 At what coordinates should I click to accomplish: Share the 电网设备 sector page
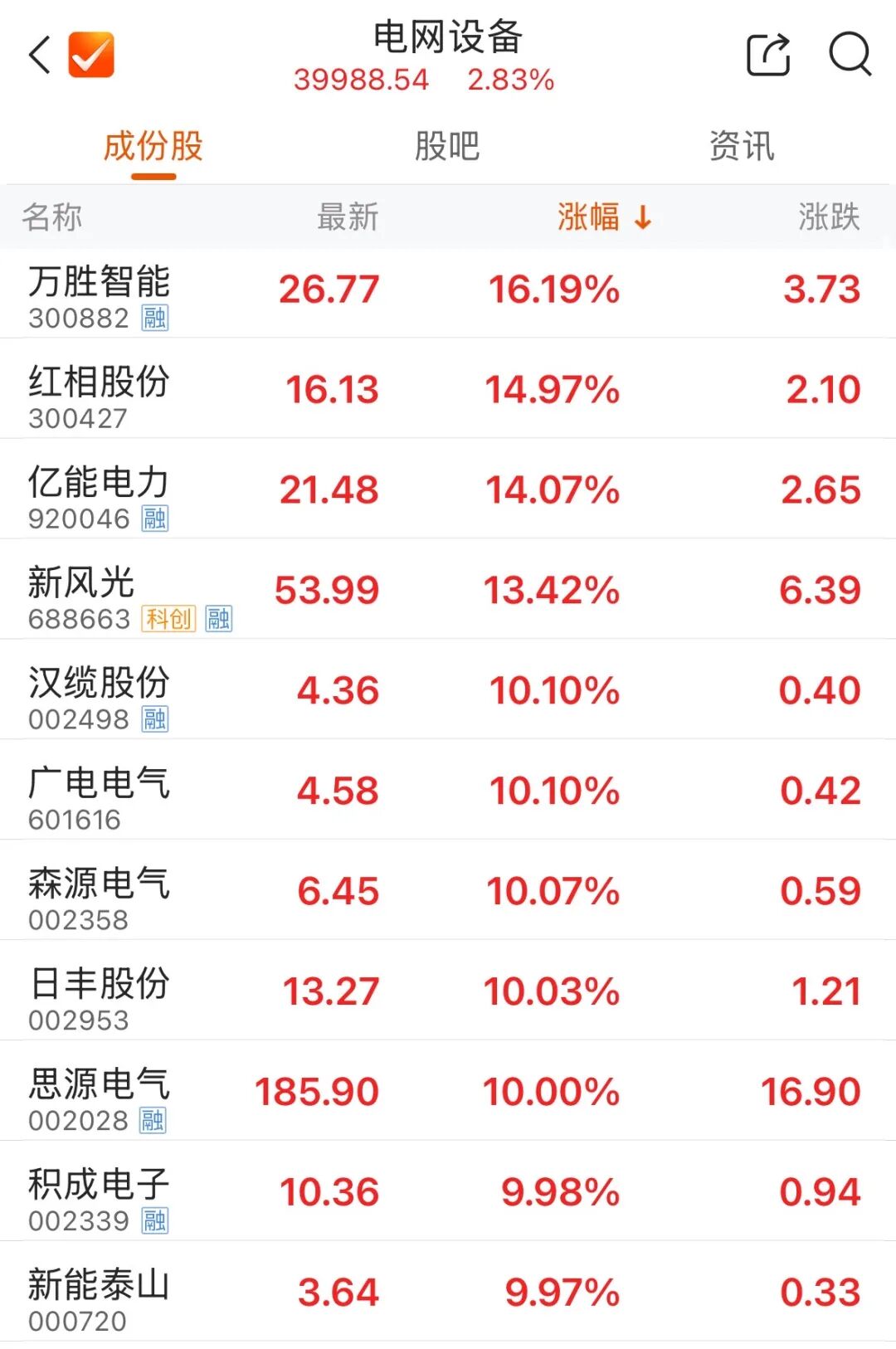tap(767, 56)
